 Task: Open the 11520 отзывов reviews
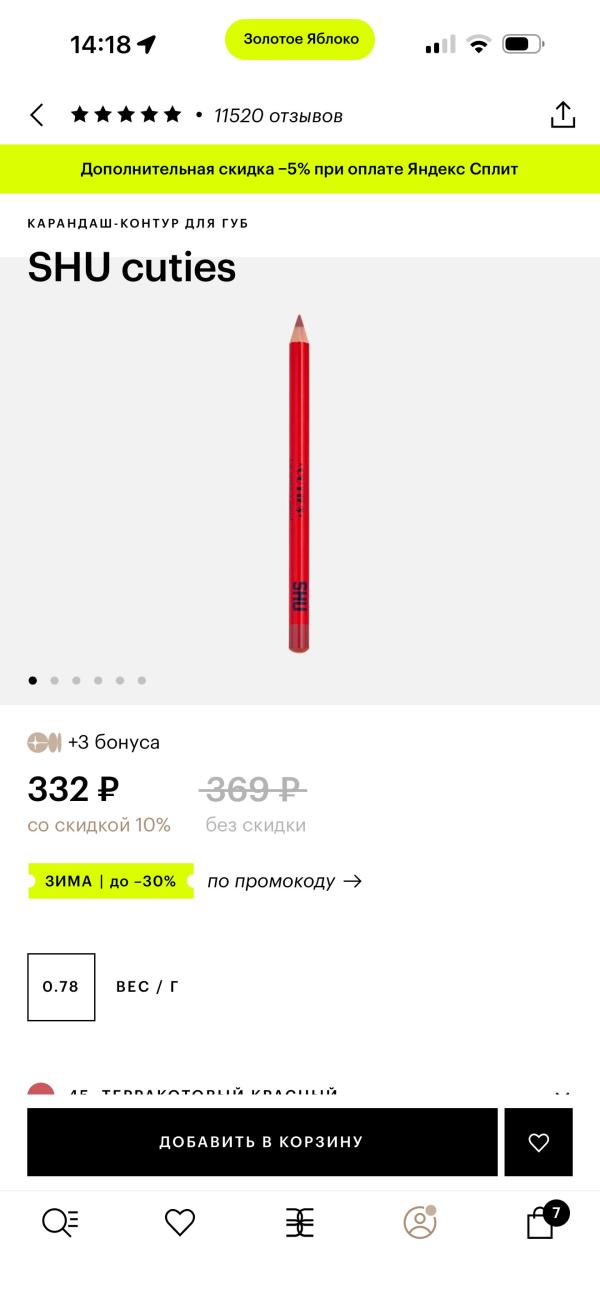pyautogui.click(x=278, y=116)
